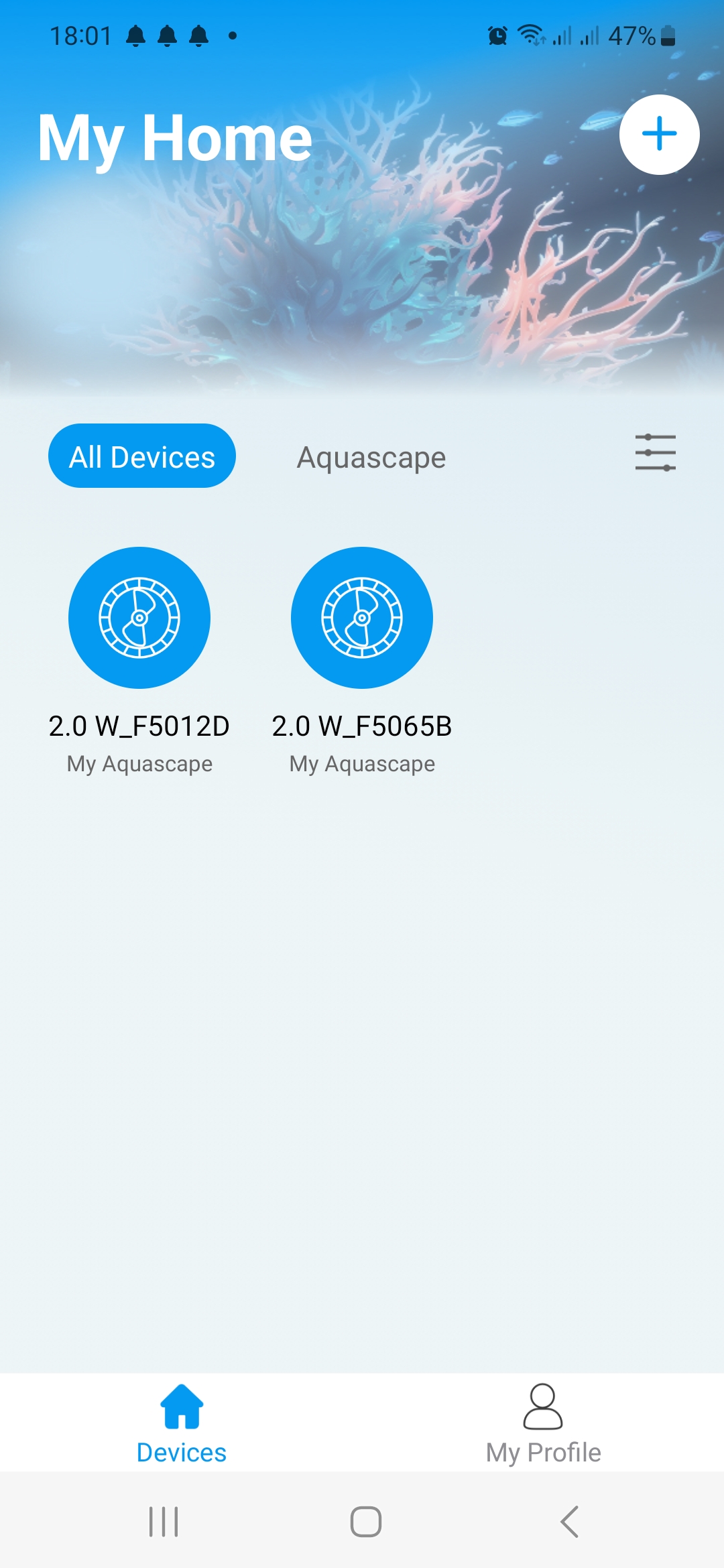Open the filter settings sliders icon

coord(655,452)
